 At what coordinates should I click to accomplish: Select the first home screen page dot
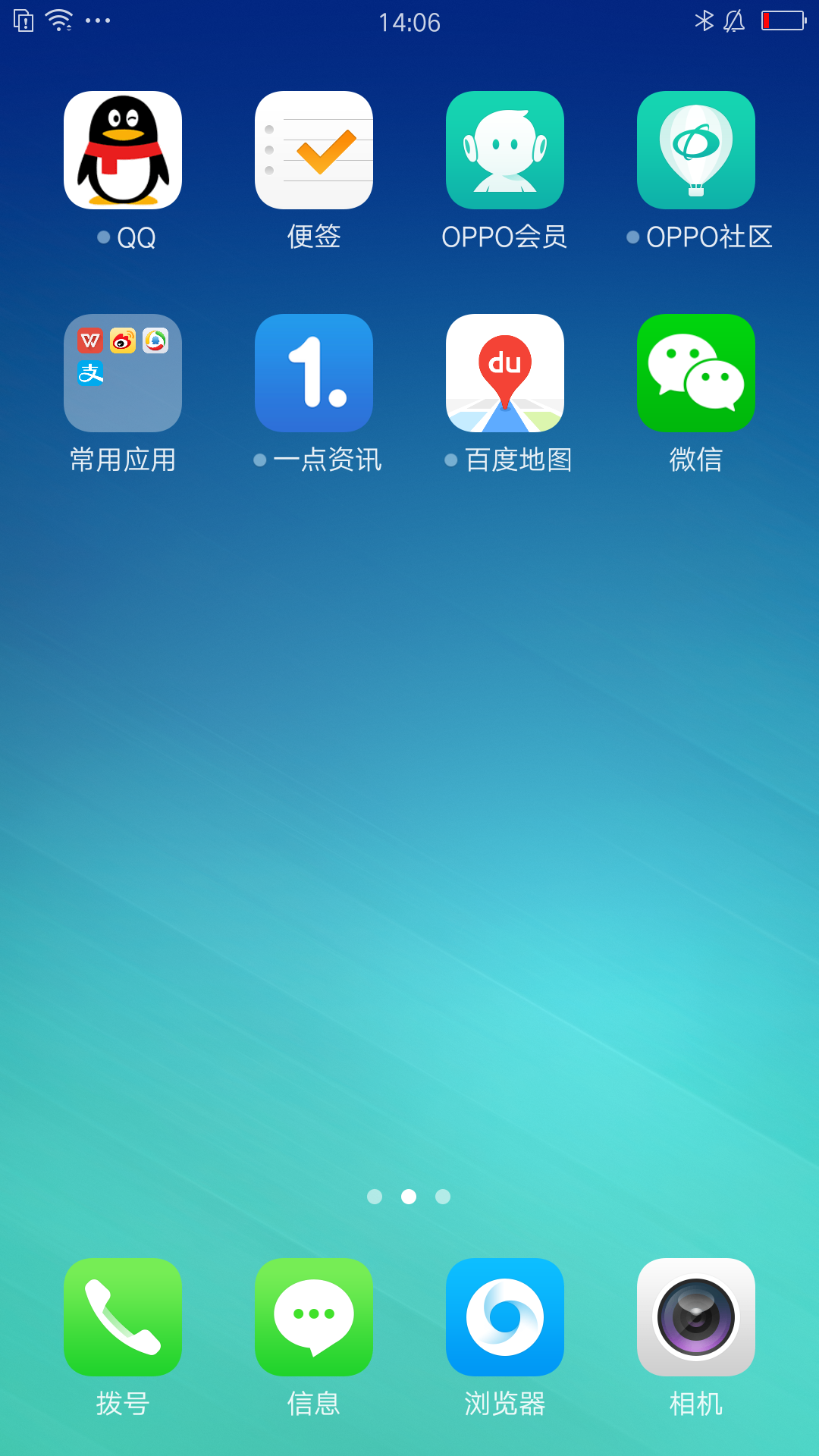coord(374,1197)
